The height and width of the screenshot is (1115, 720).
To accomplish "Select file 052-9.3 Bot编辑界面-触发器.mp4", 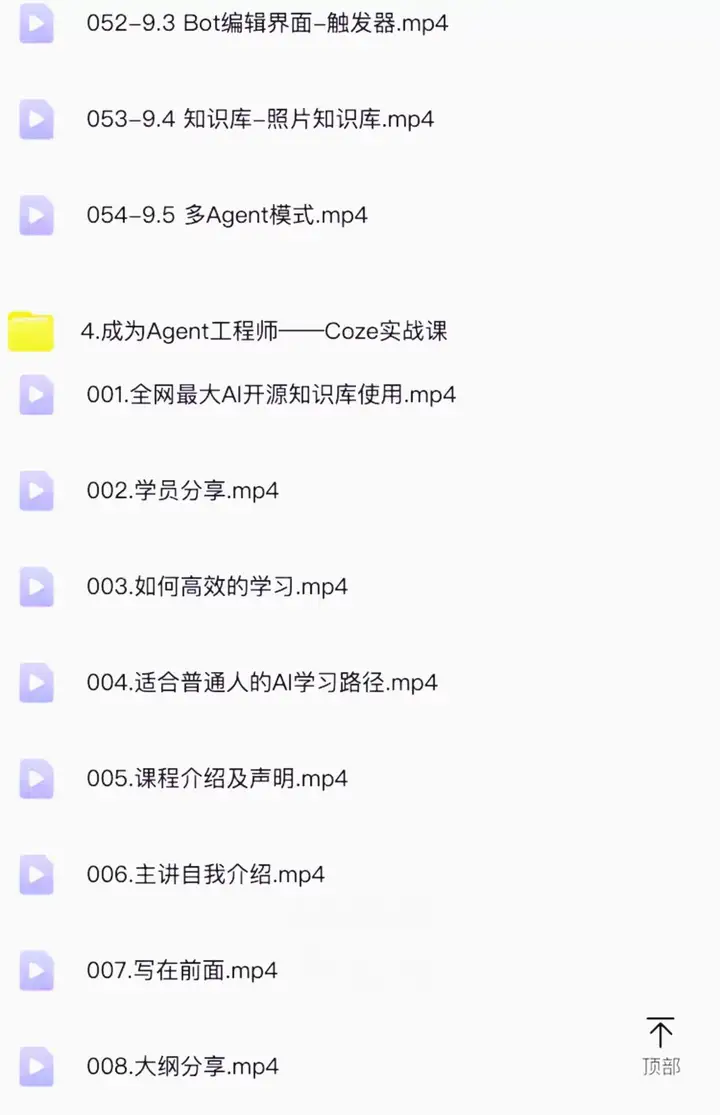I will point(267,24).
